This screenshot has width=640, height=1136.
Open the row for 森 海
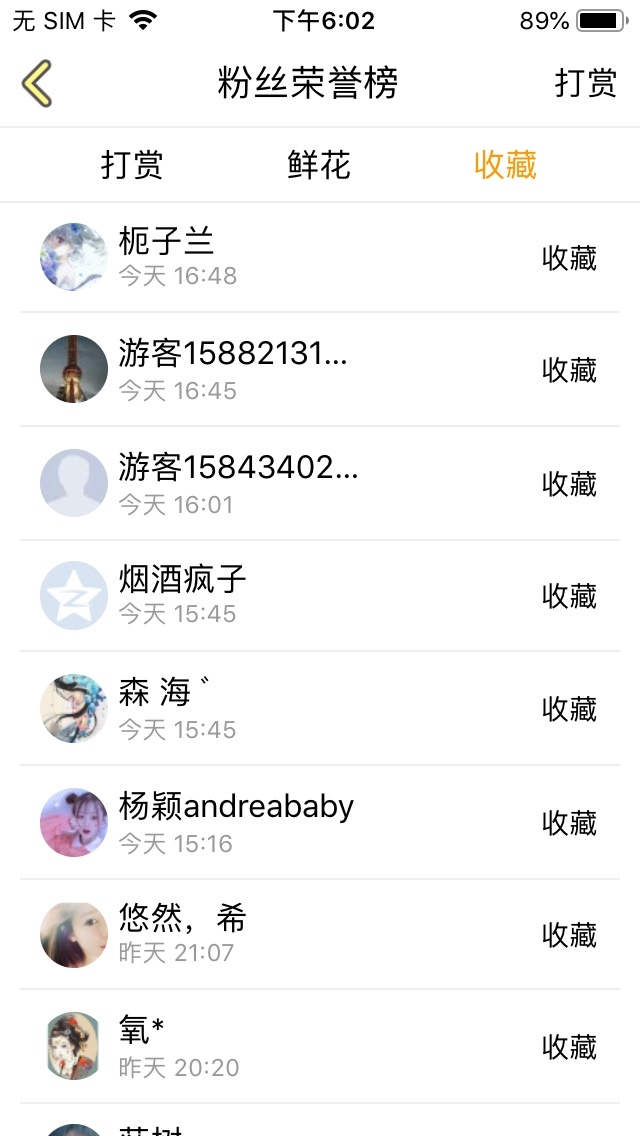320,708
